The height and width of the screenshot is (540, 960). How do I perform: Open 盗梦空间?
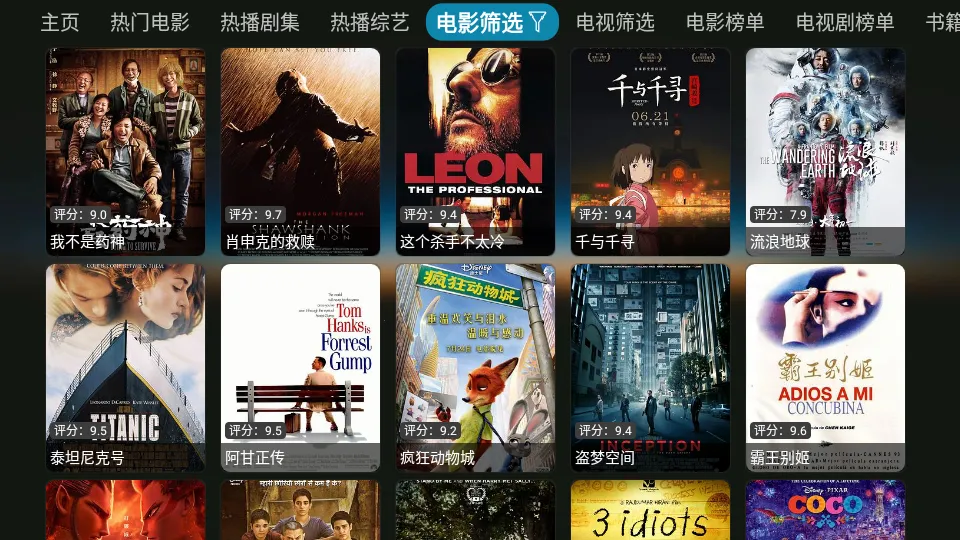650,367
